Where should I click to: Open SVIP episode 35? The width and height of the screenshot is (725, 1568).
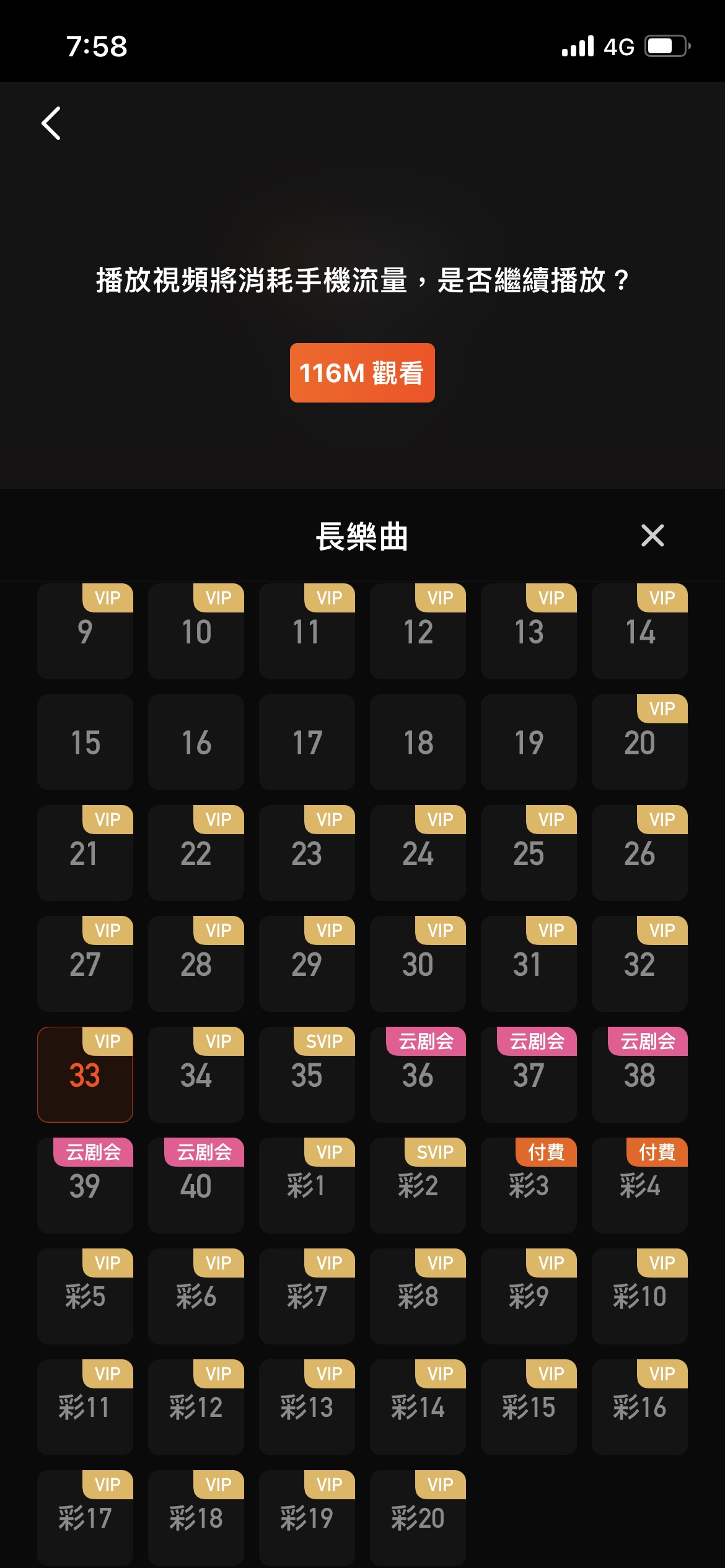coord(307,1075)
